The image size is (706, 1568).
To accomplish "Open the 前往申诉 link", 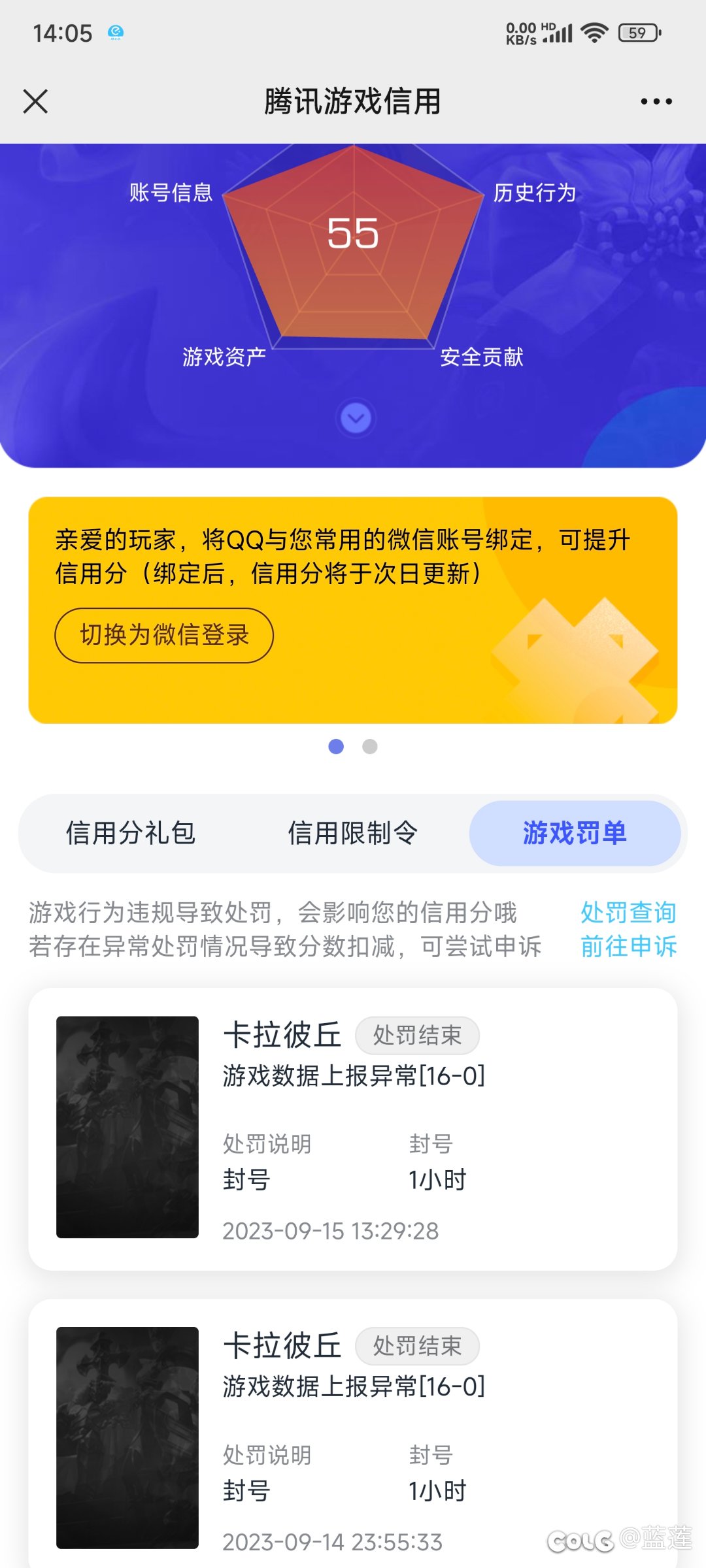I will [628, 946].
